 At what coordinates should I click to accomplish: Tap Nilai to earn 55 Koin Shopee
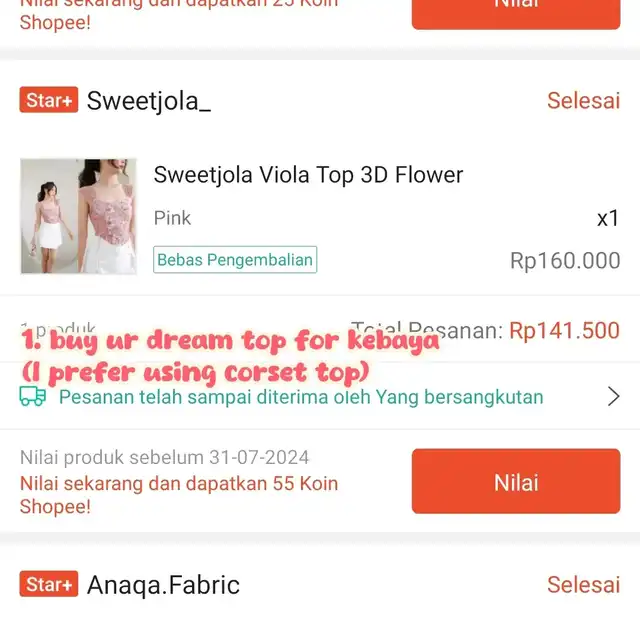click(515, 482)
